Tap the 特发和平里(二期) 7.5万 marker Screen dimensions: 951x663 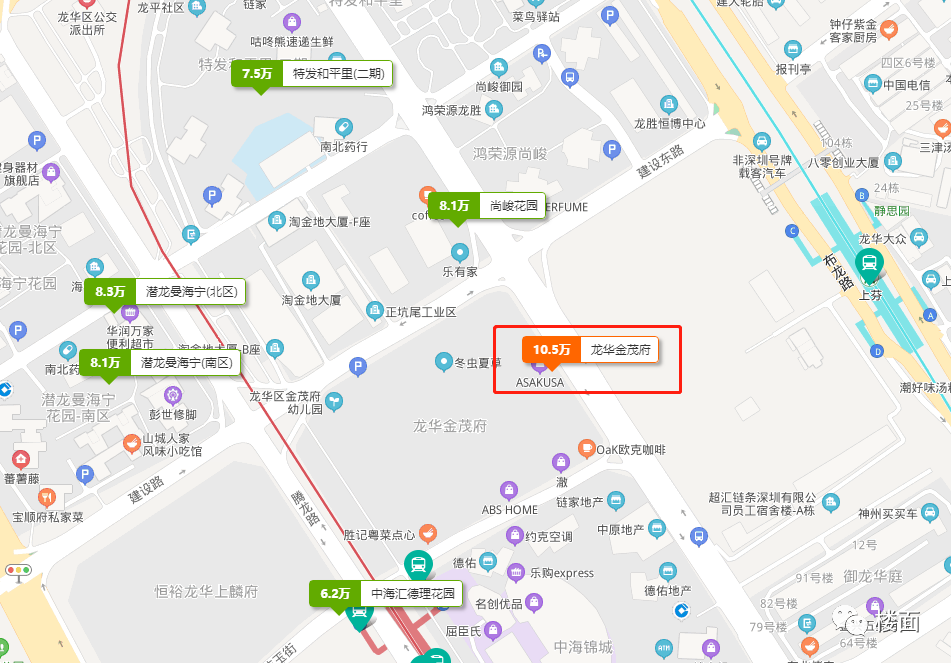tap(313, 73)
